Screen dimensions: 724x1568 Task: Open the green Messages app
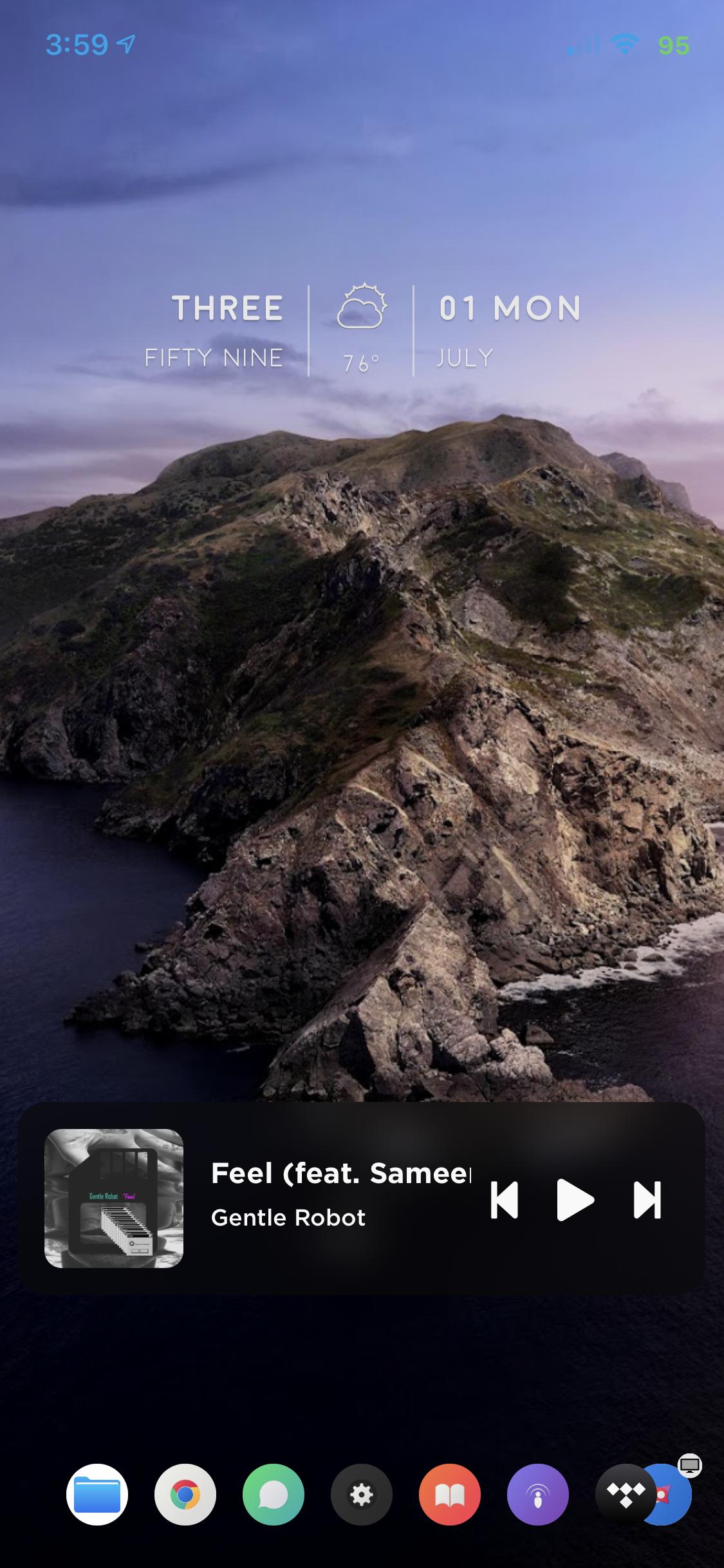click(x=274, y=1495)
